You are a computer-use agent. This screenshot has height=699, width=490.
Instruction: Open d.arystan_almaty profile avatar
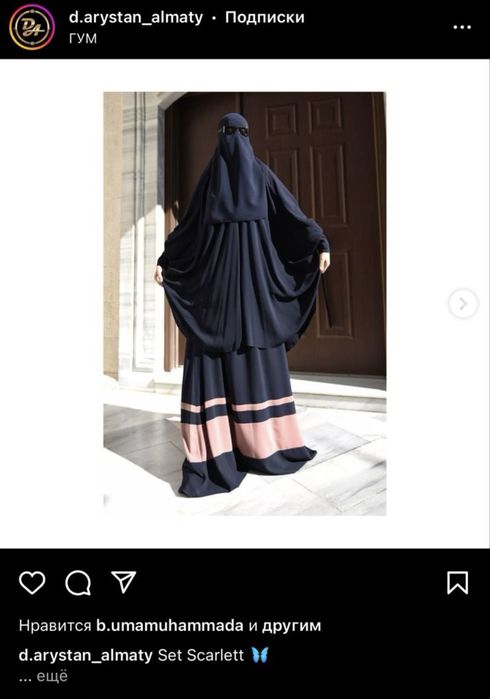pyautogui.click(x=32, y=27)
